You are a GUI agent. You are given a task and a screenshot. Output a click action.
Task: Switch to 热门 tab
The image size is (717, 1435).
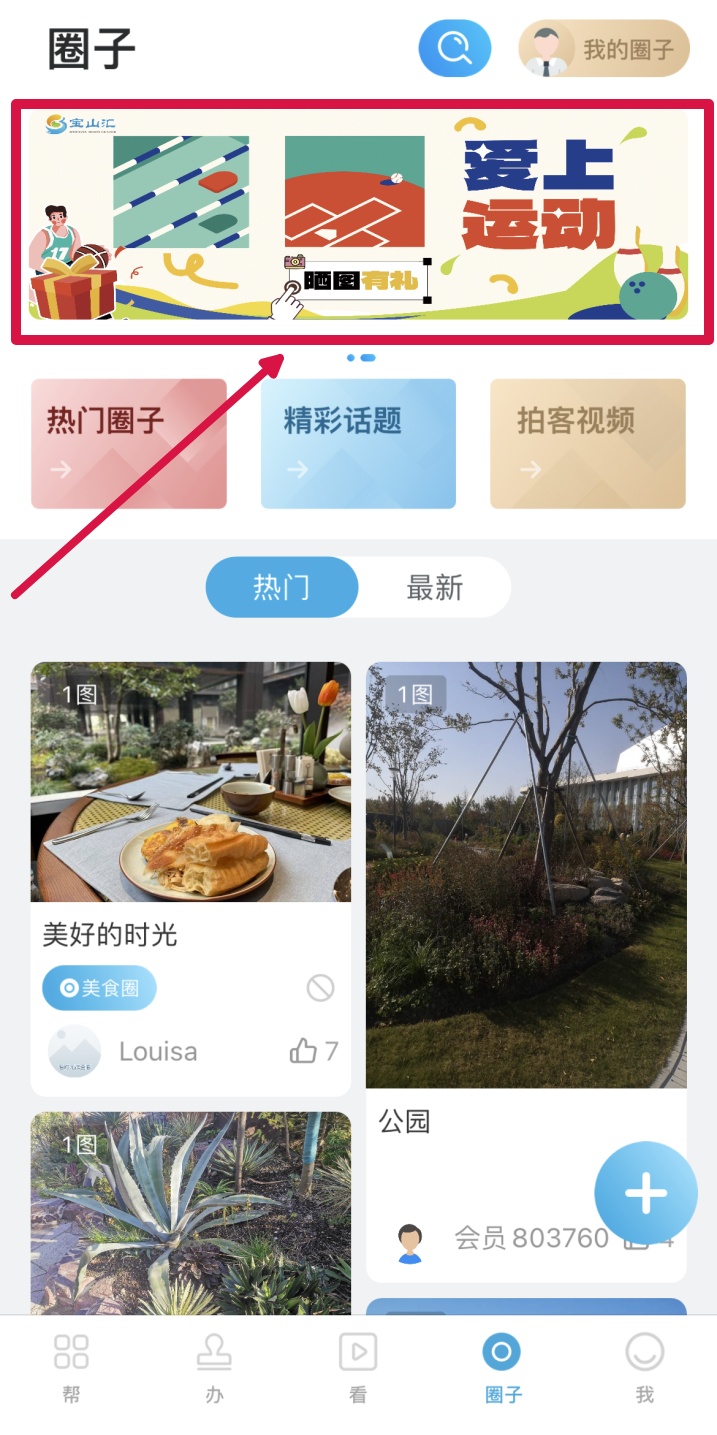coord(281,587)
